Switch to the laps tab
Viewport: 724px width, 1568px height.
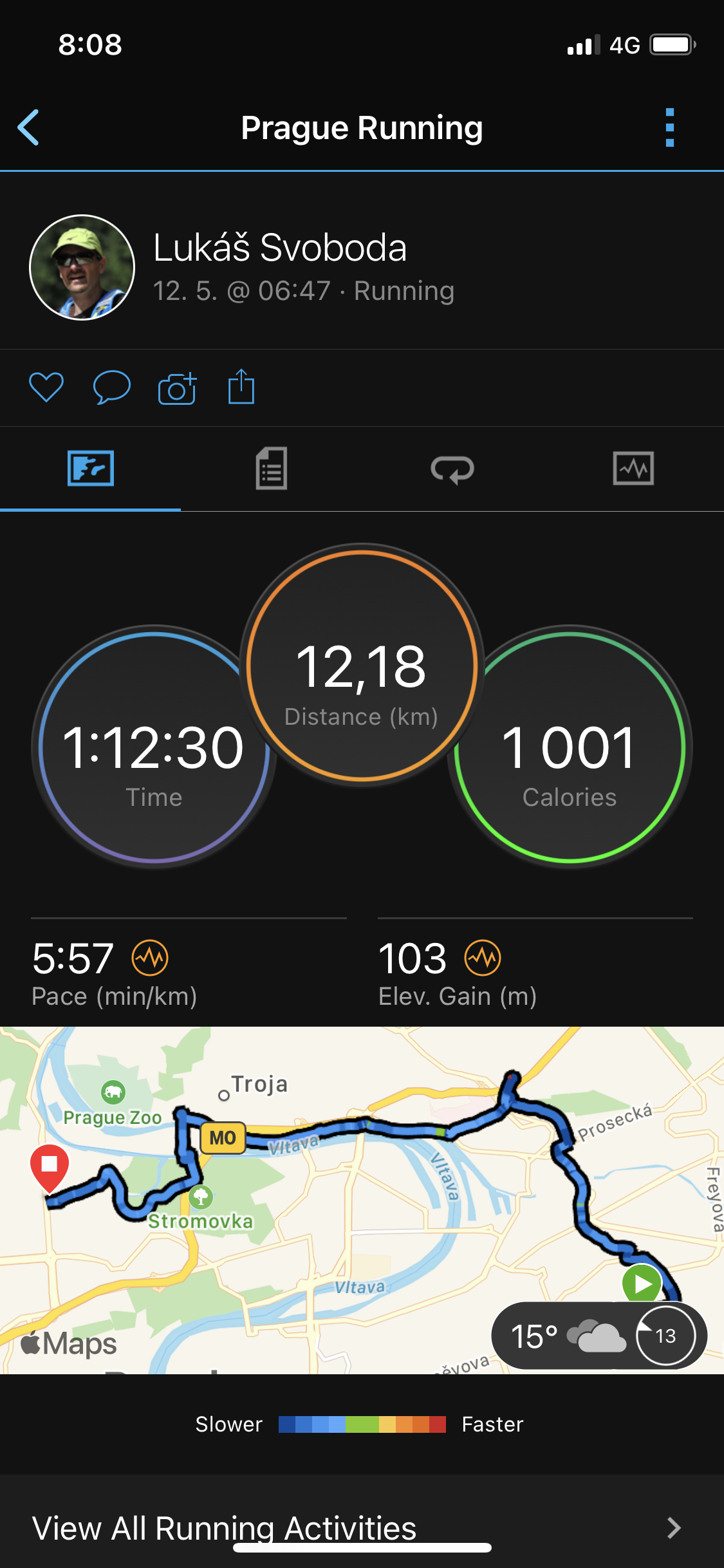tap(452, 469)
